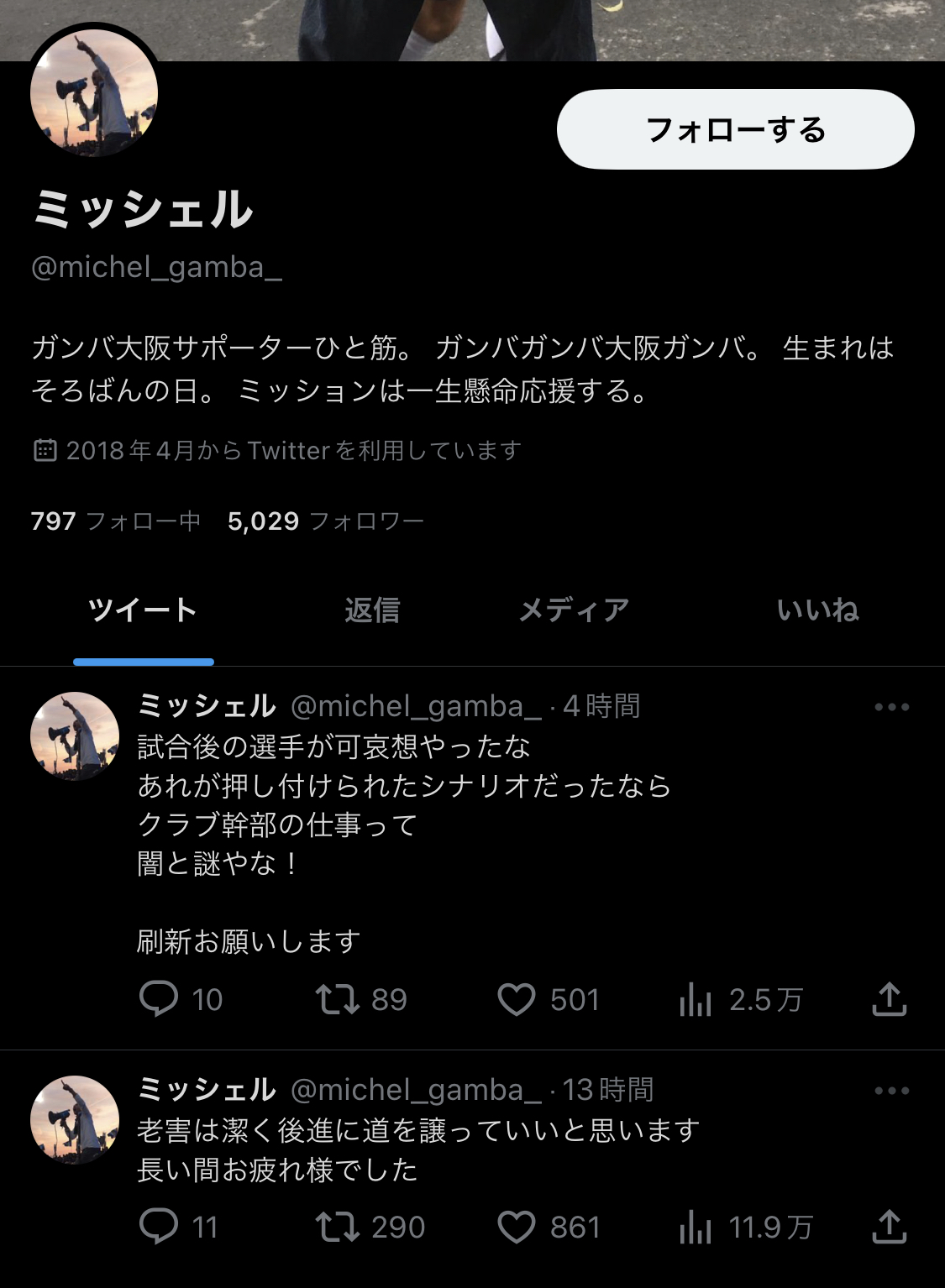Viewport: 945px width, 1288px height.
Task: Open the いいね tab
Action: pos(817,610)
